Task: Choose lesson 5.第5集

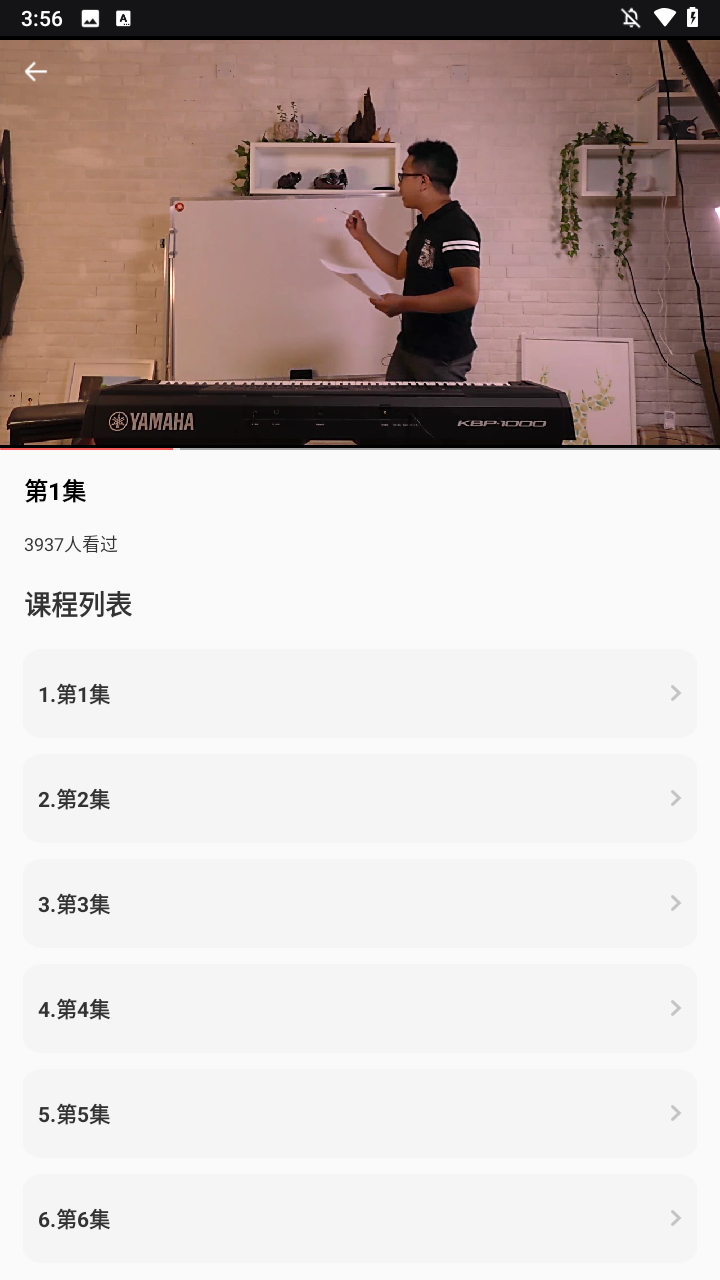Action: [360, 1114]
